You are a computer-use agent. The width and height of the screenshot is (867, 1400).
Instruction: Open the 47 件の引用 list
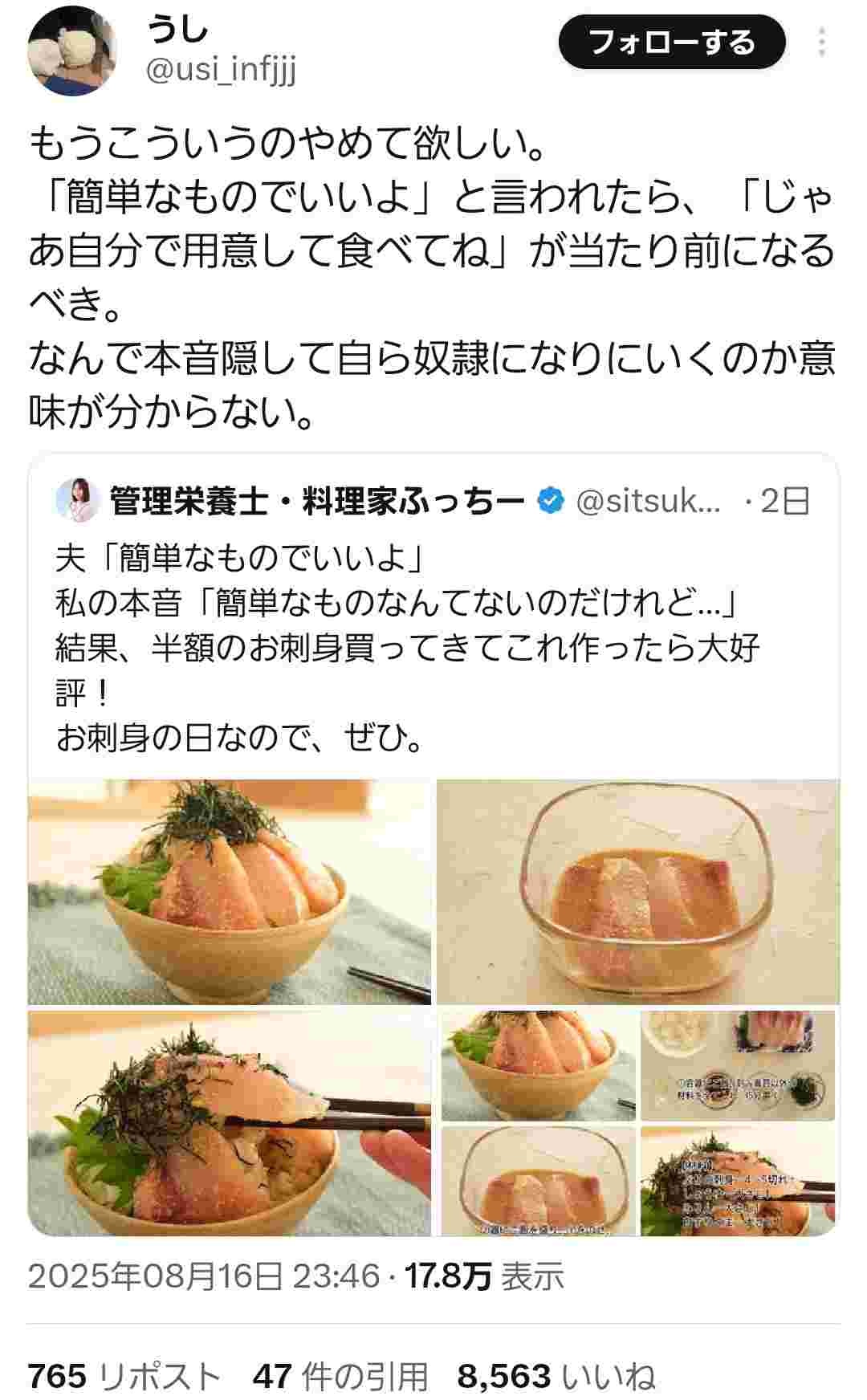[340, 1376]
